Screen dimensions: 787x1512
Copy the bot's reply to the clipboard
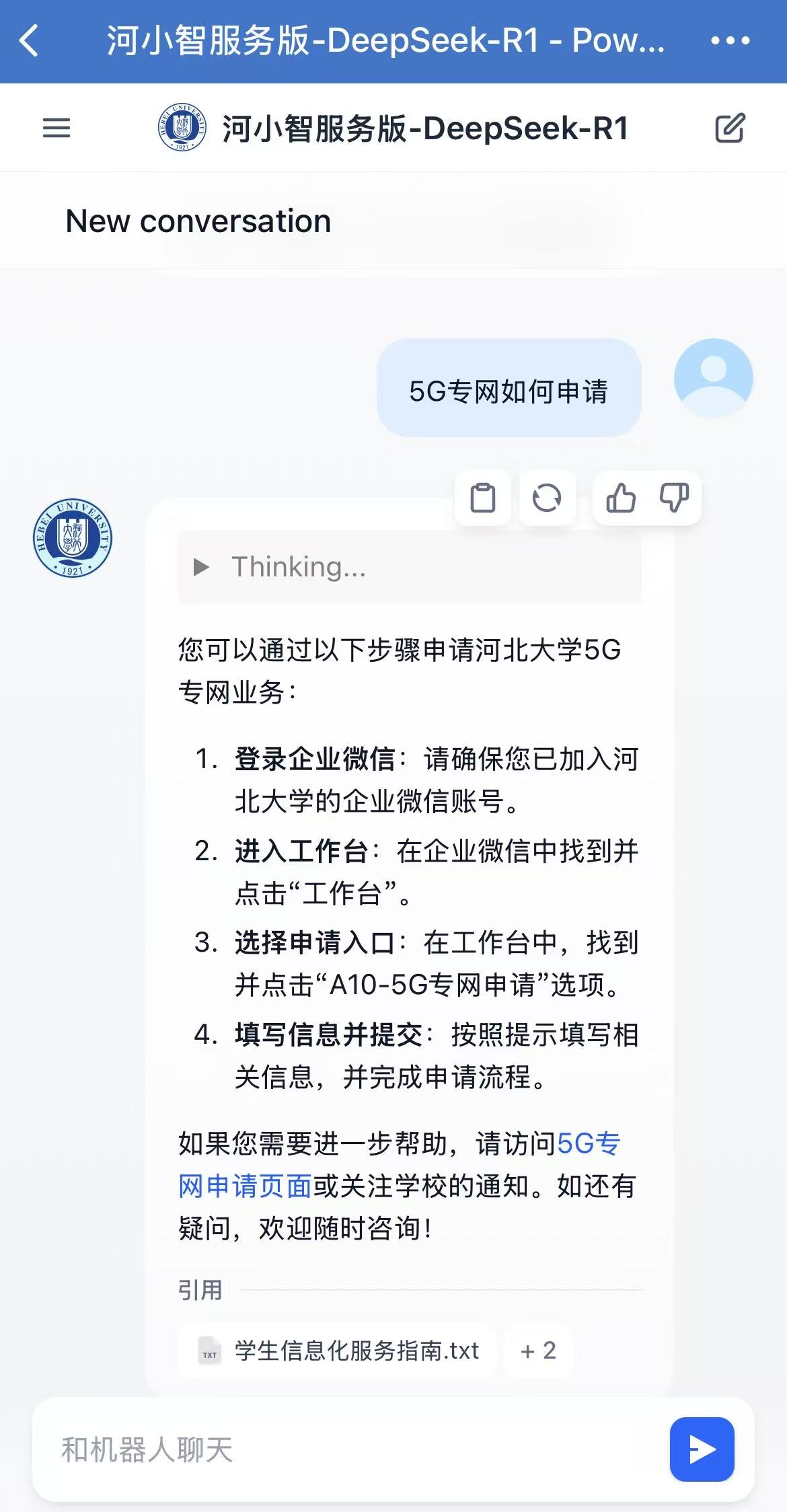point(482,498)
